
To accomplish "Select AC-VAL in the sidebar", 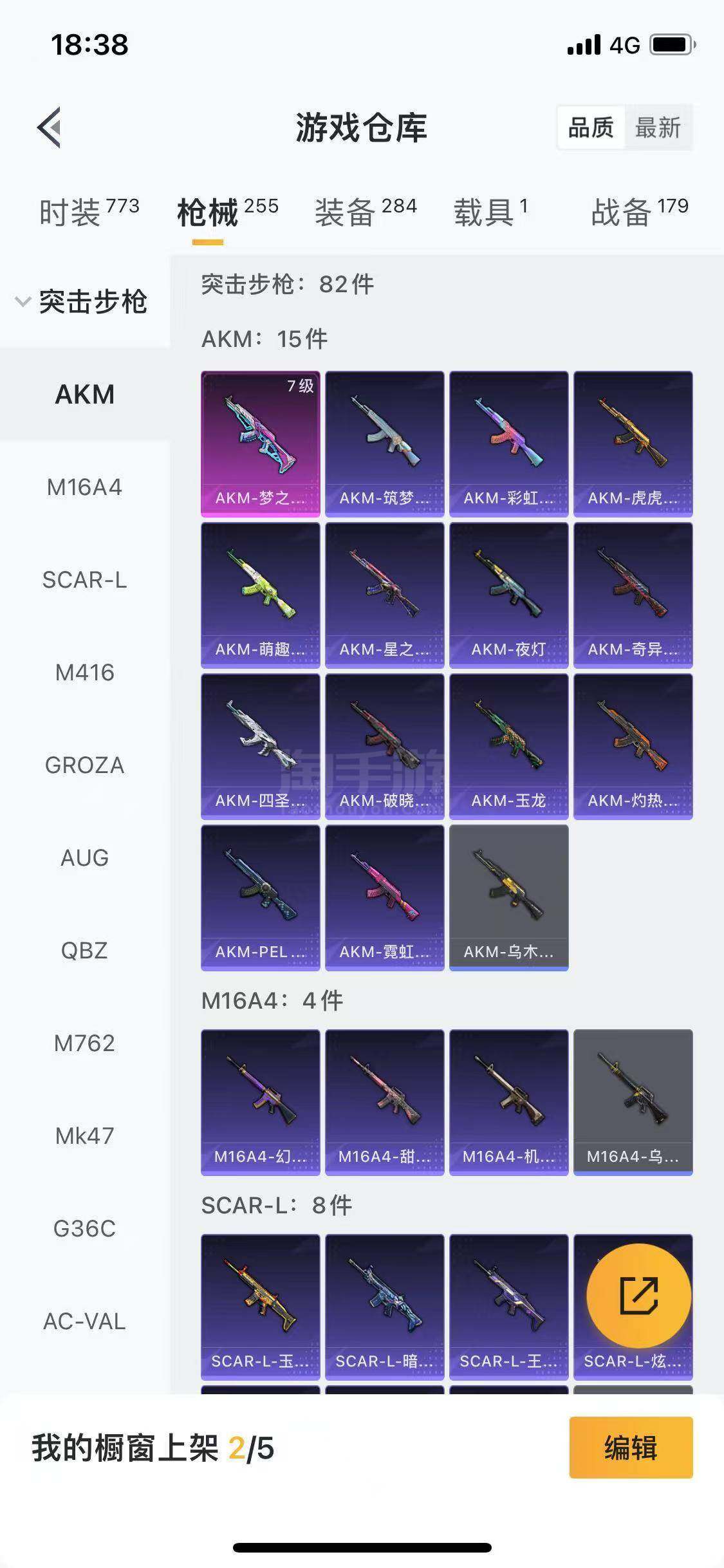I will click(84, 1321).
